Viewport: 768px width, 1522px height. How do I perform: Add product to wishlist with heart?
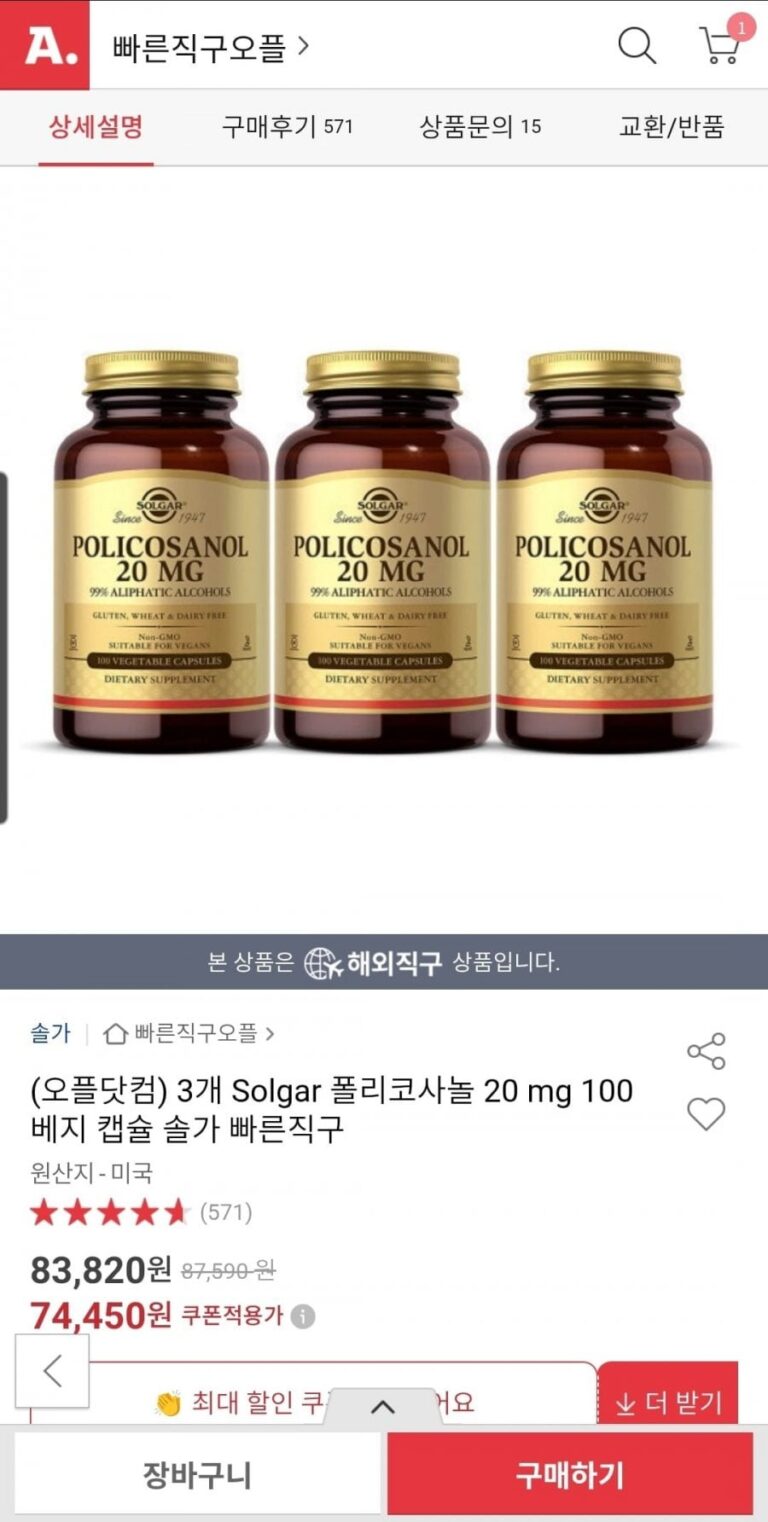706,1114
